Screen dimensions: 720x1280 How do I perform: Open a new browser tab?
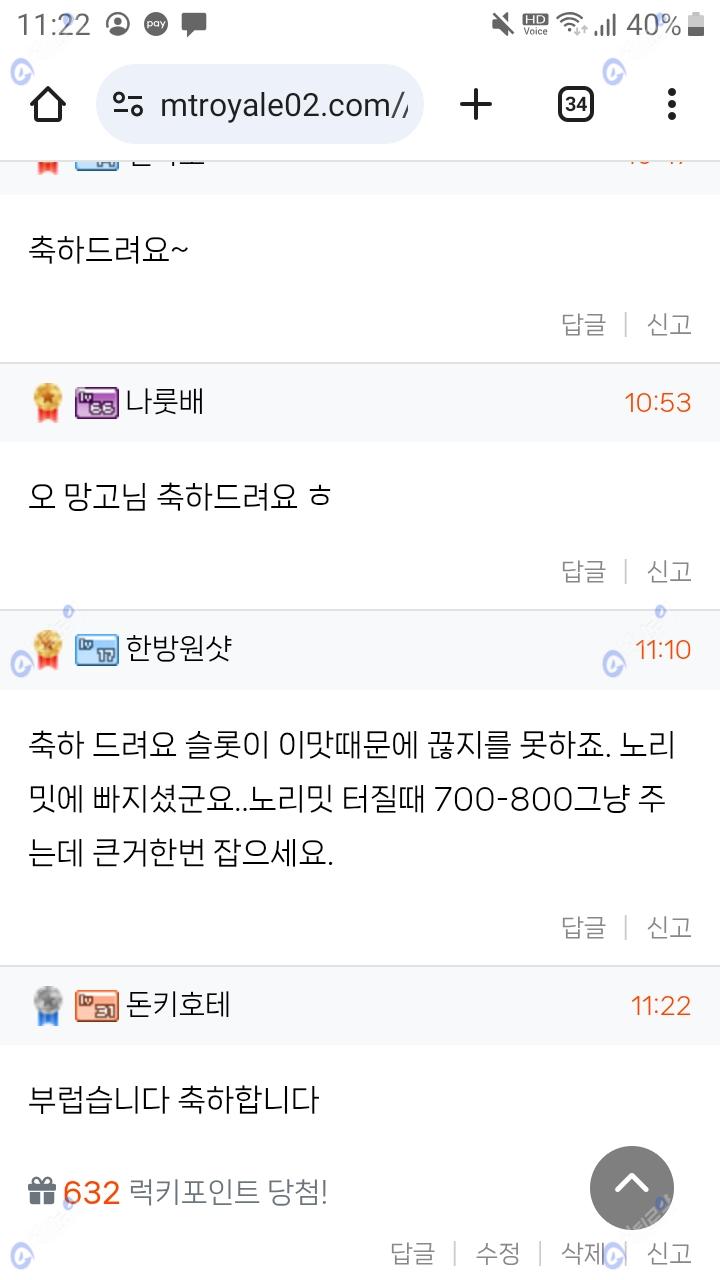tap(476, 104)
